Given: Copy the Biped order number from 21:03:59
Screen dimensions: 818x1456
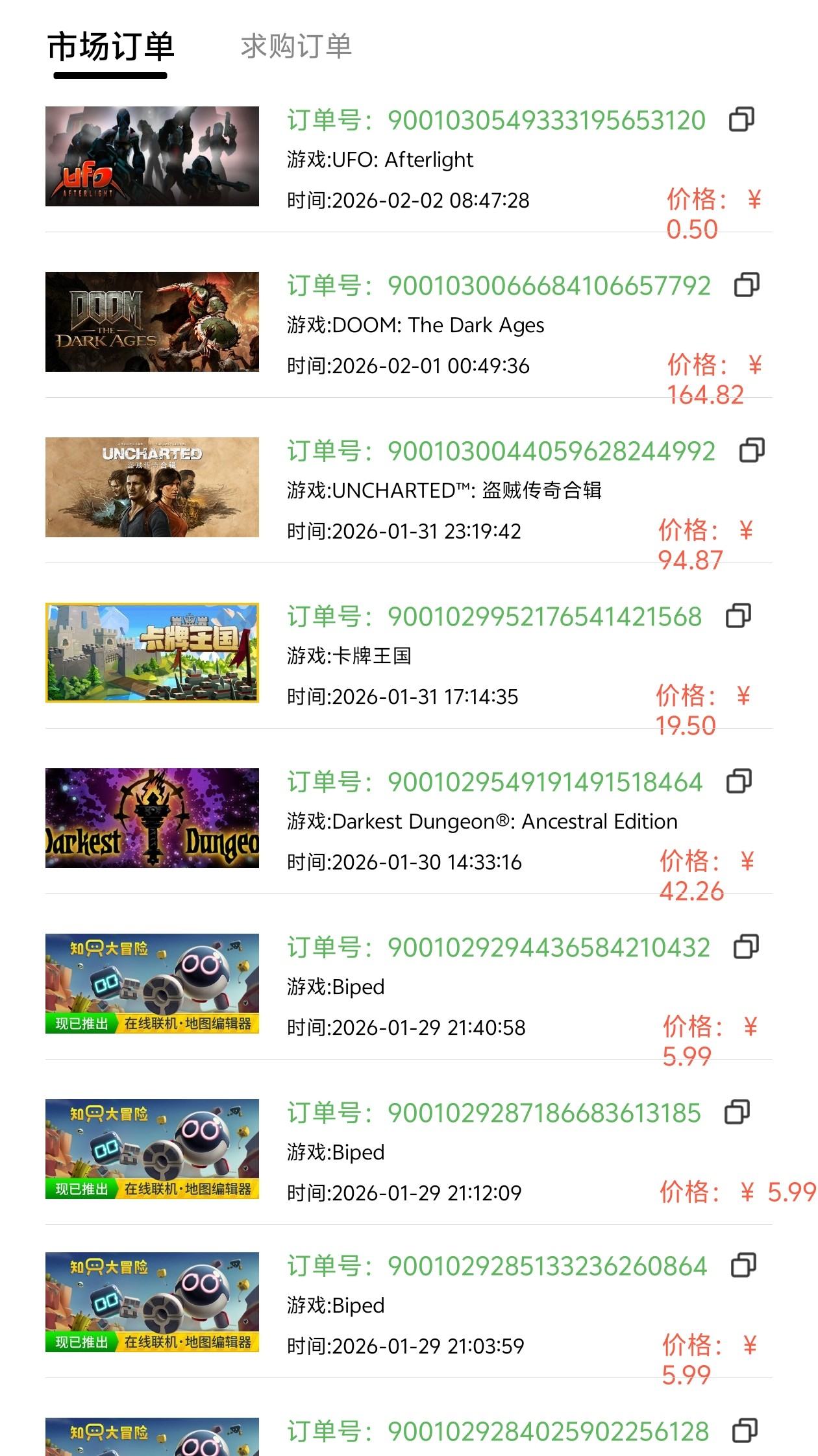Looking at the screenshot, I should click(743, 1266).
